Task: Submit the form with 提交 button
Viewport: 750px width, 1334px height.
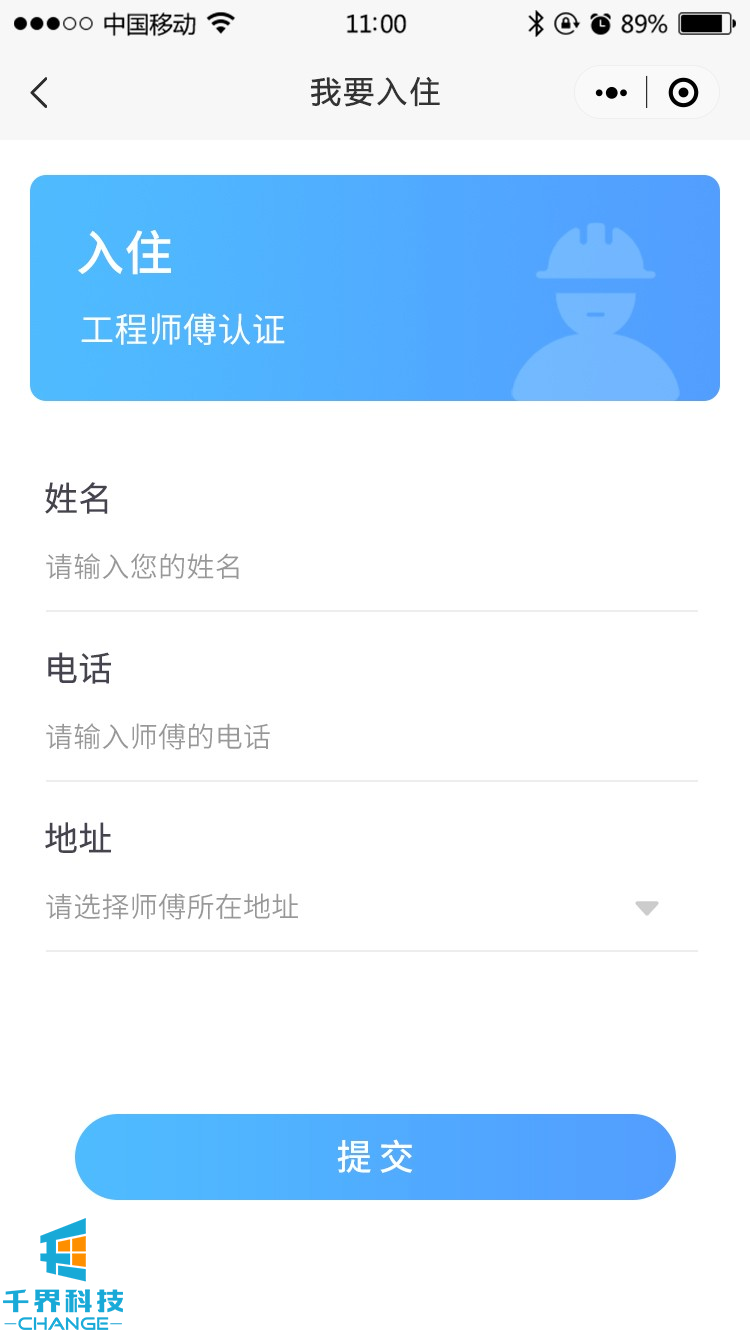Action: pos(375,1157)
